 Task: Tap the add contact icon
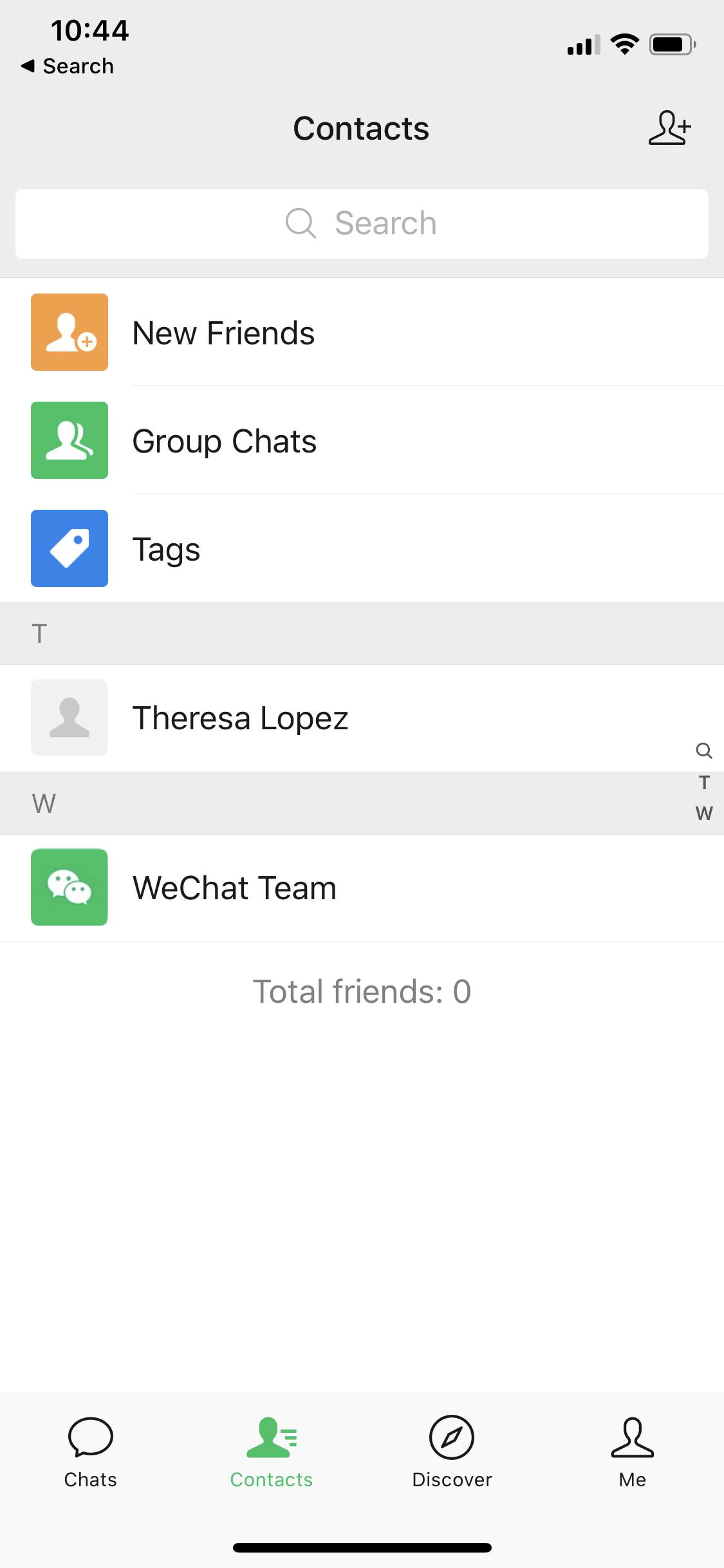tap(669, 127)
